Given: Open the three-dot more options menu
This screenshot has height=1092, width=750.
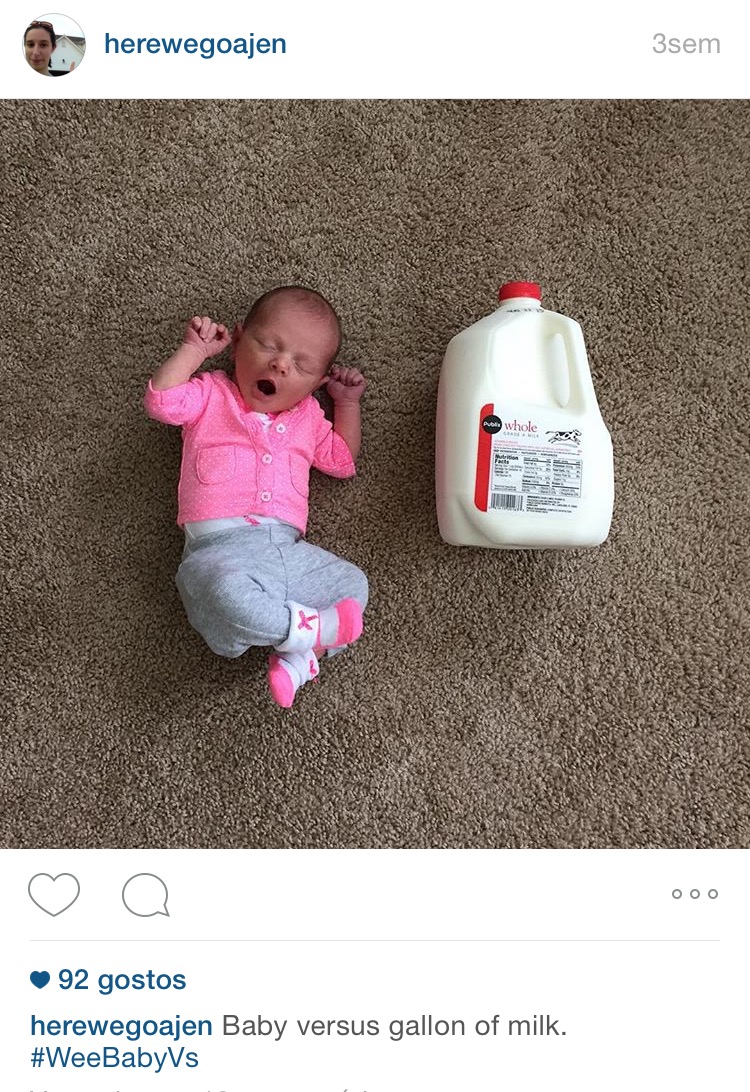Looking at the screenshot, I should (x=694, y=894).
